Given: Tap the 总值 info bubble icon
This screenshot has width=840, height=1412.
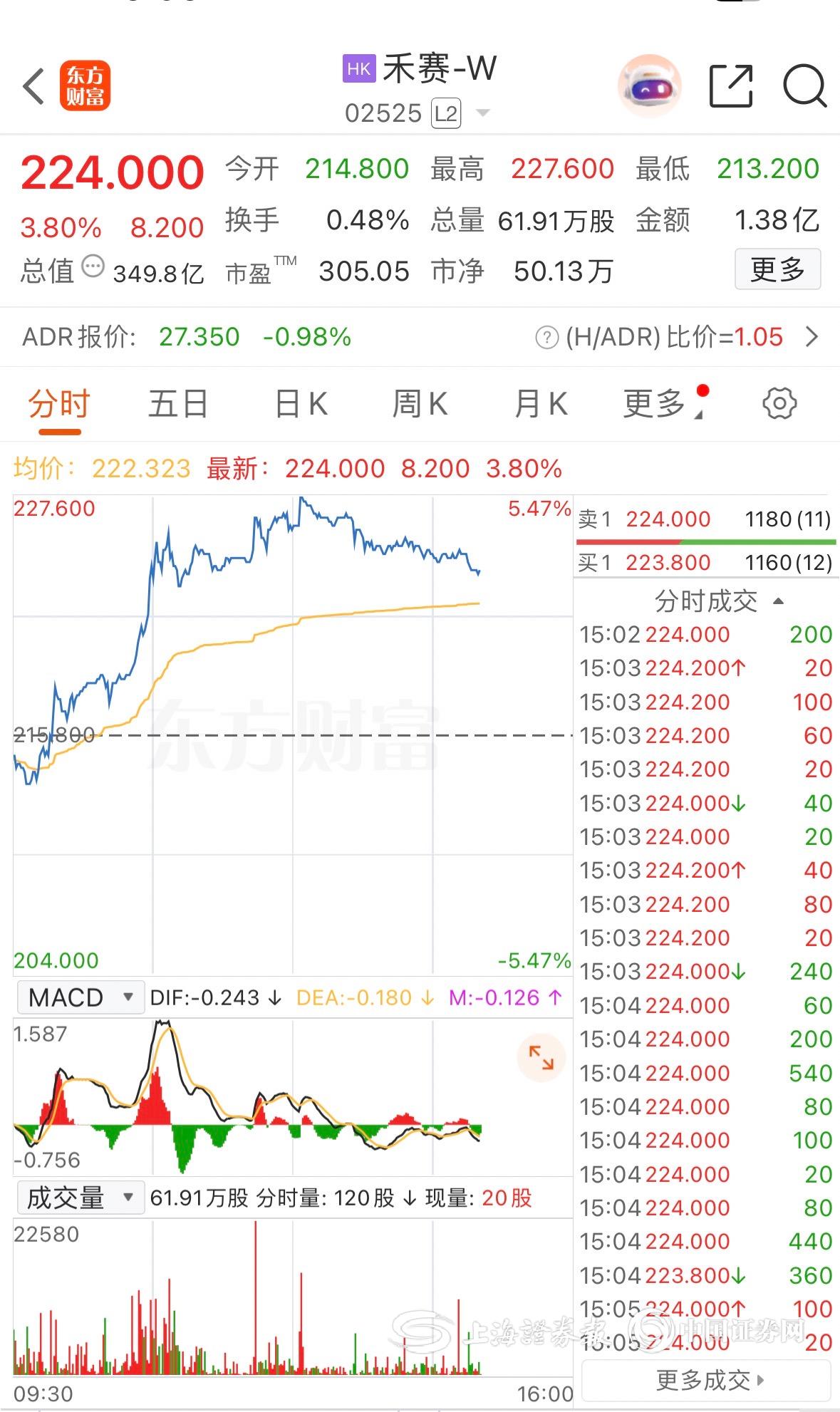Looking at the screenshot, I should click(93, 266).
